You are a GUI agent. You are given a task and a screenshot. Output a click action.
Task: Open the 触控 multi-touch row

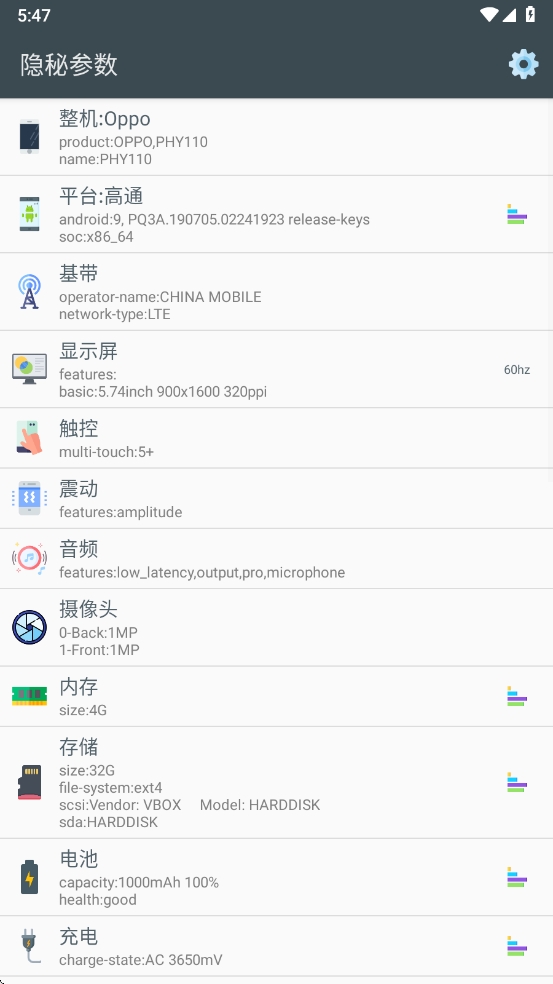click(276, 438)
